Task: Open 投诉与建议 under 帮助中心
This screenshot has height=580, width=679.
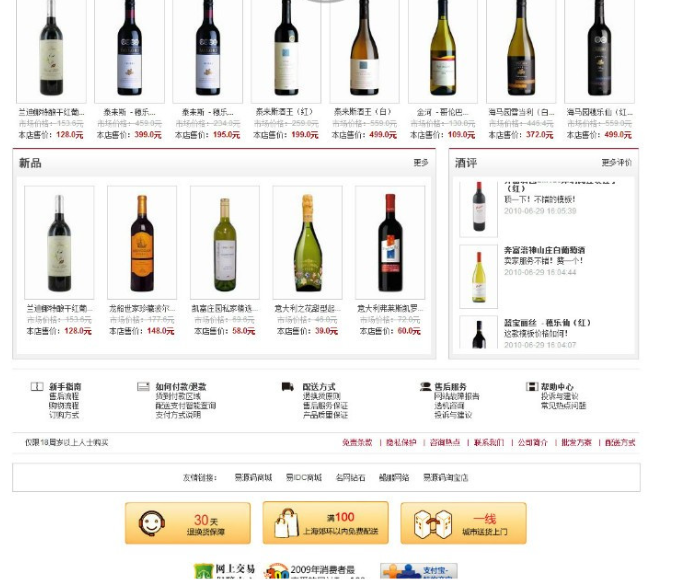Action: coord(560,396)
